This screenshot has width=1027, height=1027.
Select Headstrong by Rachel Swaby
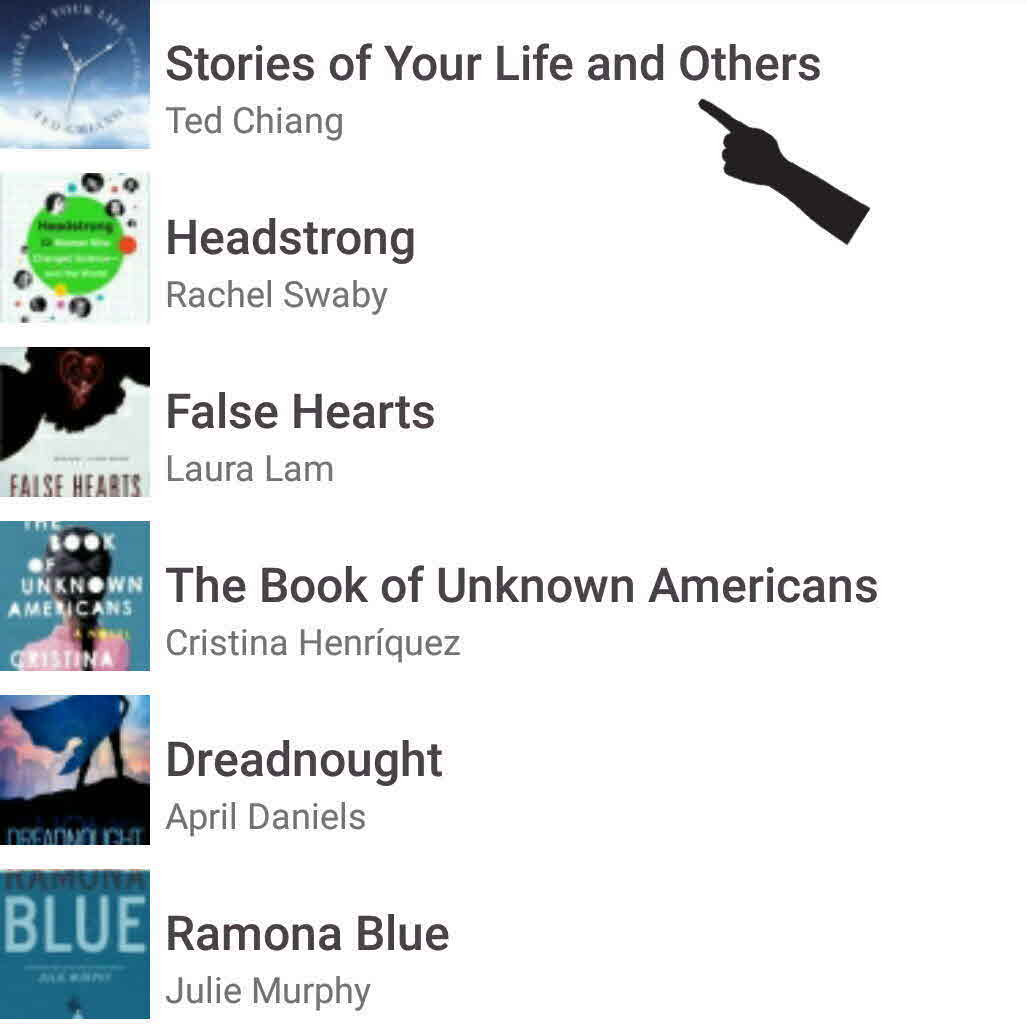[290, 240]
